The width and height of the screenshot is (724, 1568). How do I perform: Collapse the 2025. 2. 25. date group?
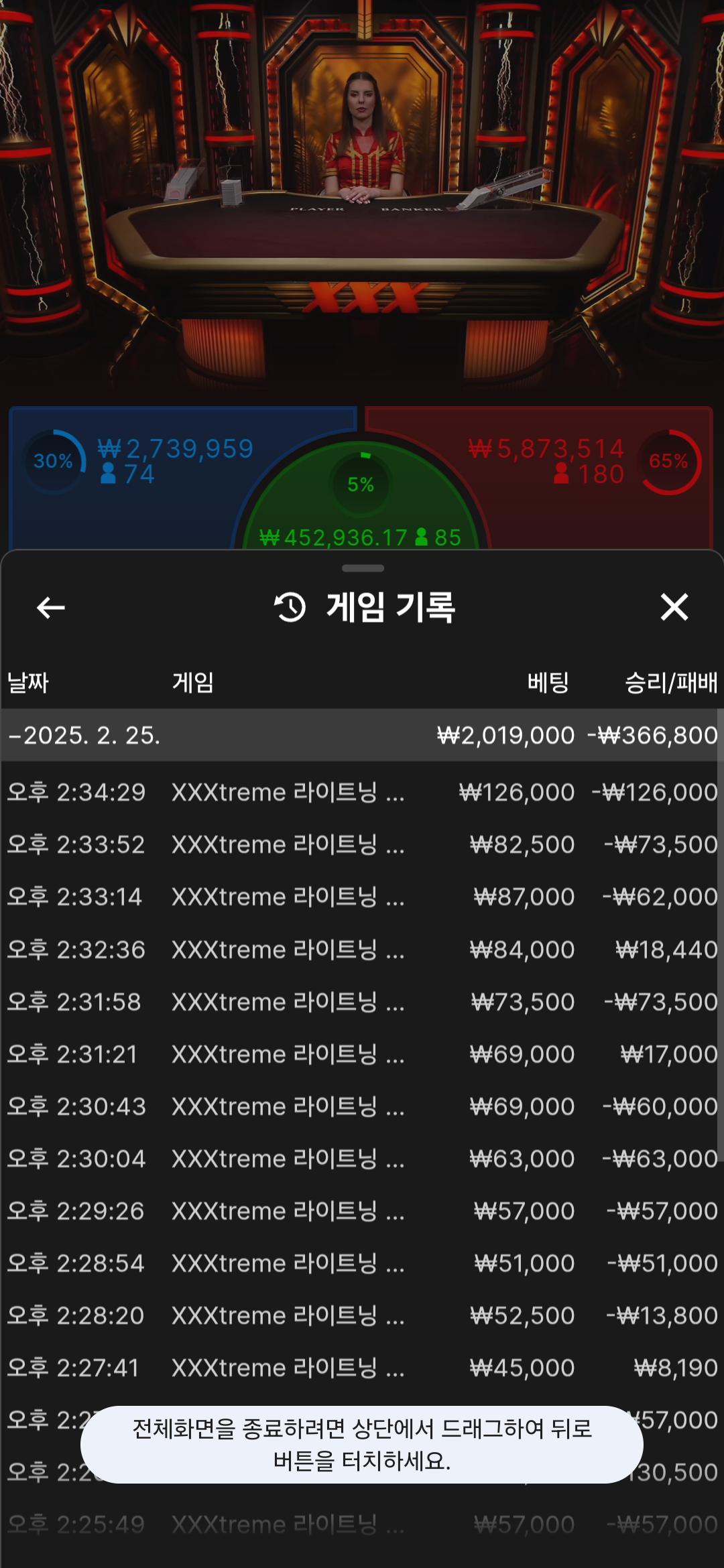point(84,735)
